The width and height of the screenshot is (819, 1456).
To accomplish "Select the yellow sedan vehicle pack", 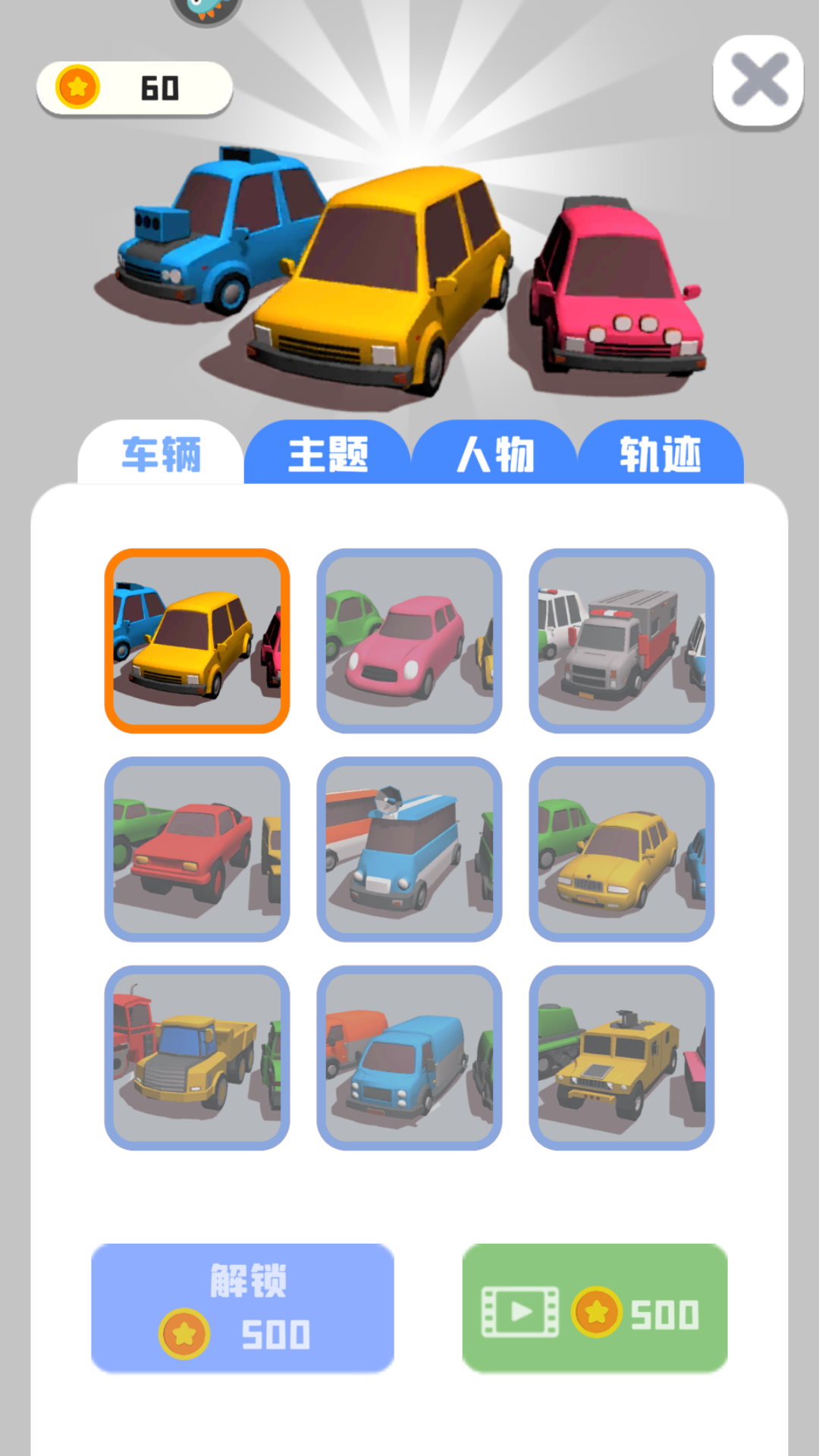I will click(x=620, y=848).
